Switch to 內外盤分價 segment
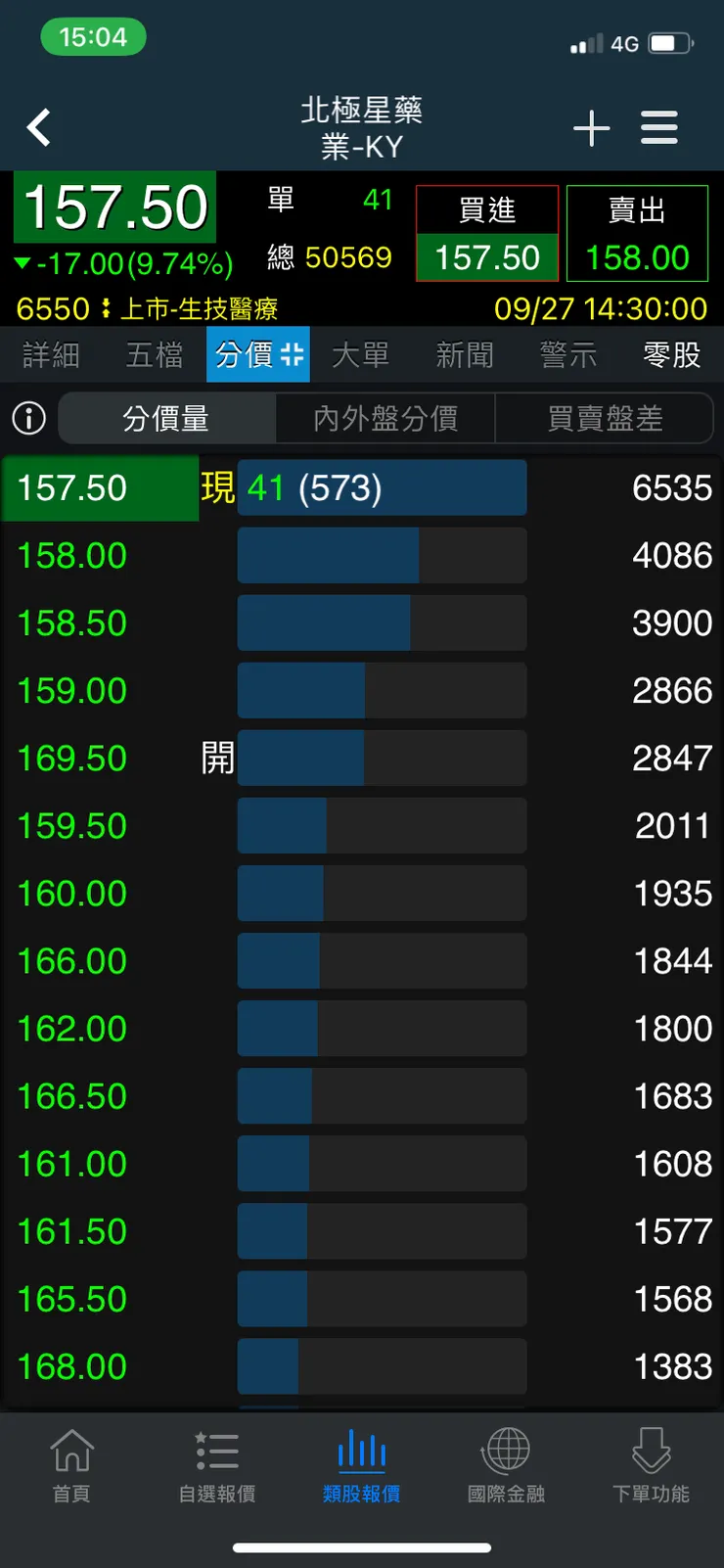The width and height of the screenshot is (724, 1568). (385, 419)
